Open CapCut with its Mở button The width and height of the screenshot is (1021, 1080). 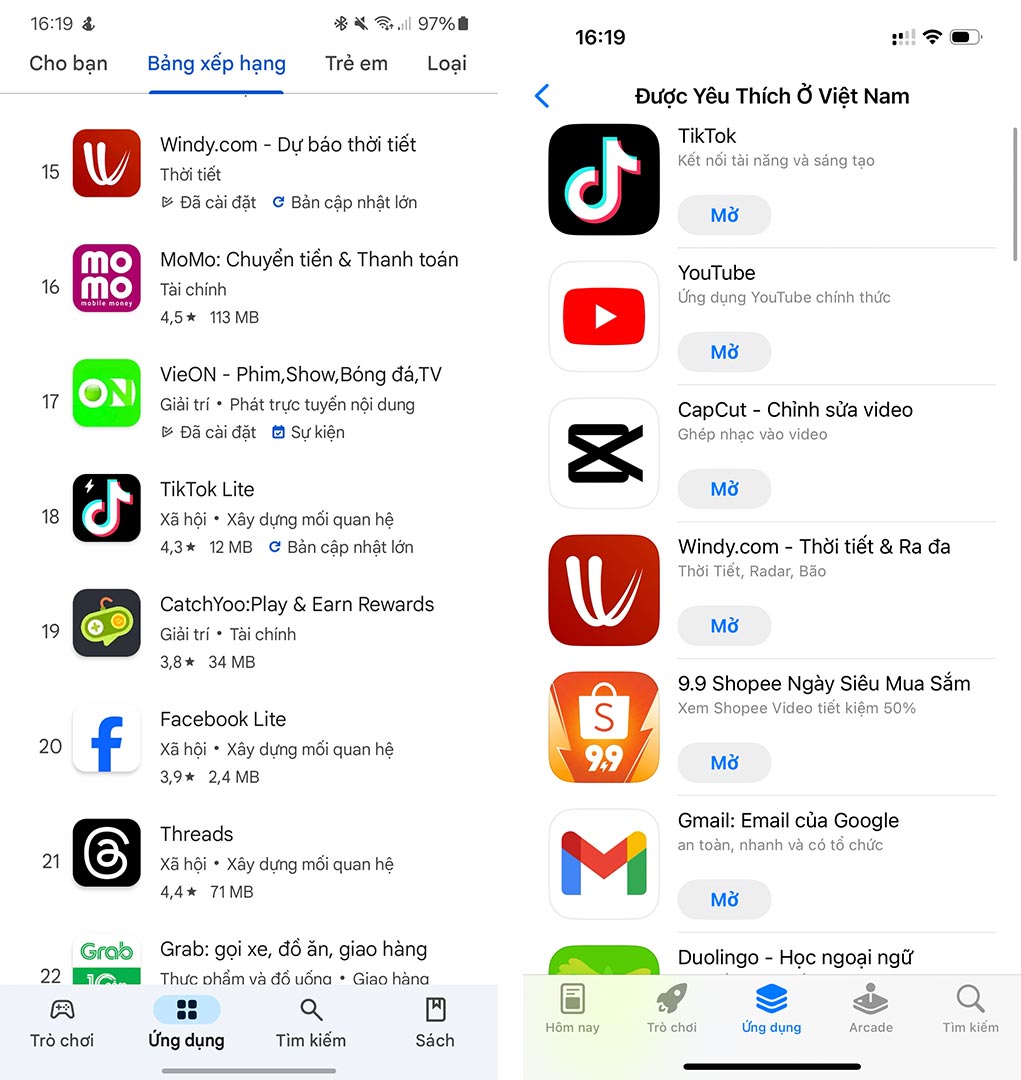tap(724, 489)
